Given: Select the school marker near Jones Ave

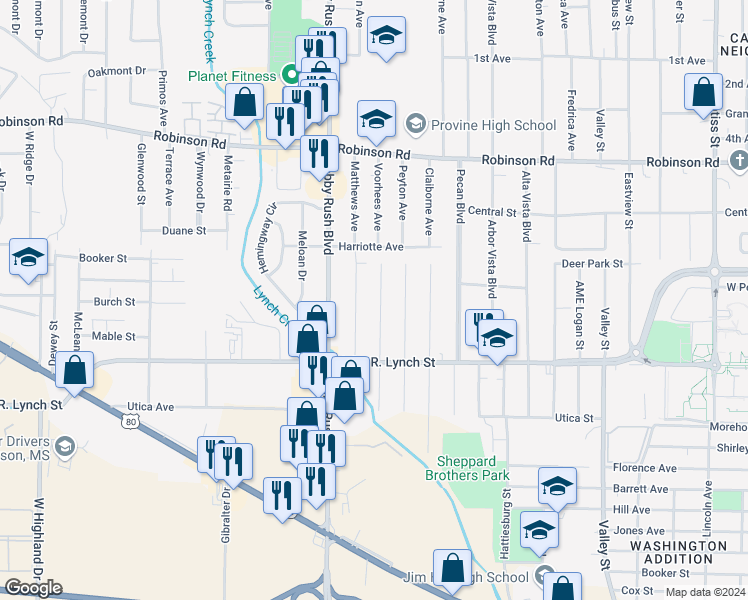Looking at the screenshot, I should point(540,530).
